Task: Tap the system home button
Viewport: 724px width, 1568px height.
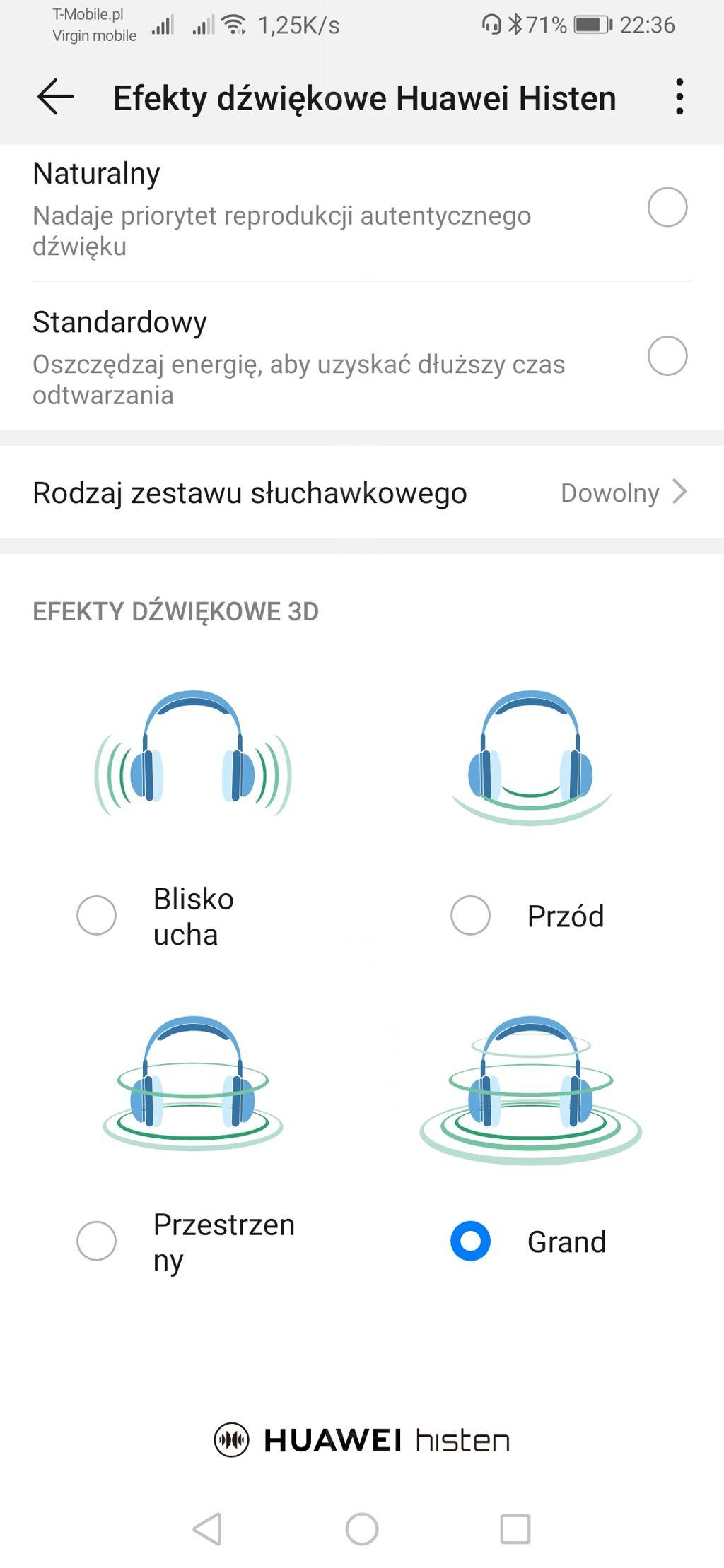Action: [361, 1529]
